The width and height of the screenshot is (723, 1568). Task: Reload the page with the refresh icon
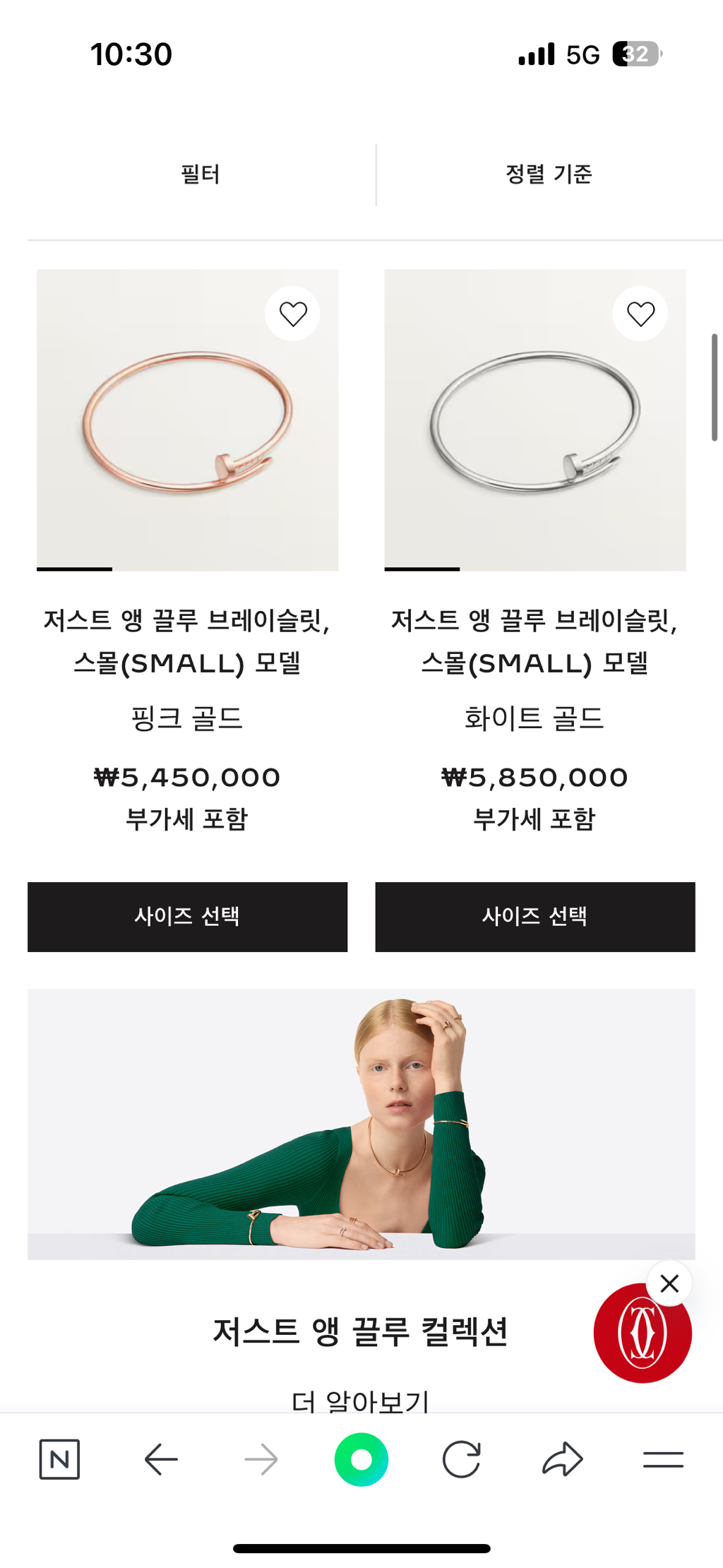tap(461, 1460)
